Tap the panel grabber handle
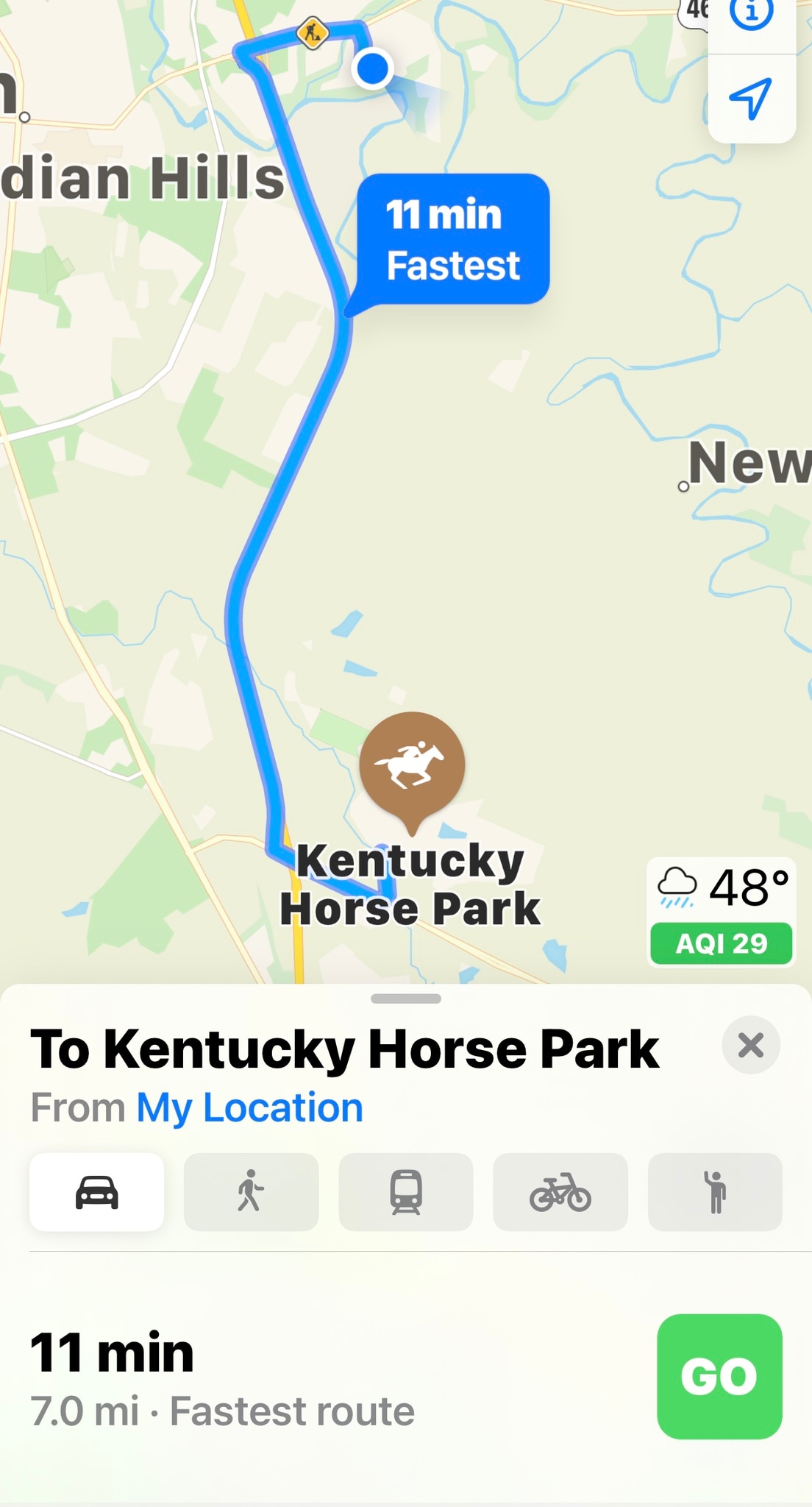This screenshot has height=1507, width=812. pos(406,999)
